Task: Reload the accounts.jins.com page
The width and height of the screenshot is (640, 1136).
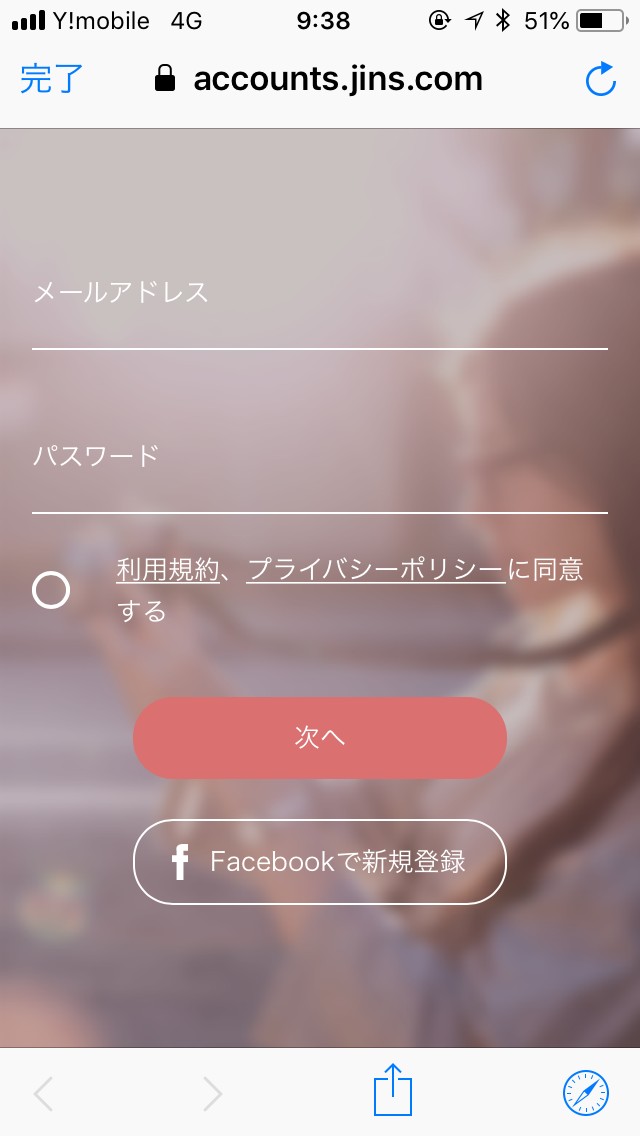Action: [600, 80]
